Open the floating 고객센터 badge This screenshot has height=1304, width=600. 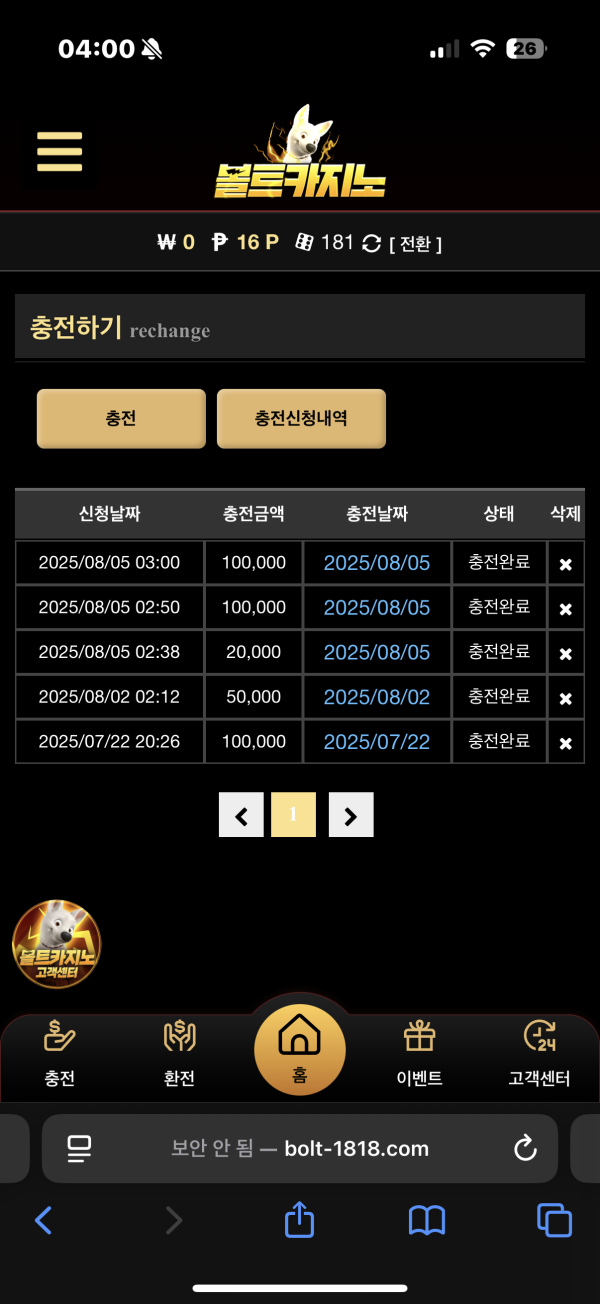click(56, 944)
